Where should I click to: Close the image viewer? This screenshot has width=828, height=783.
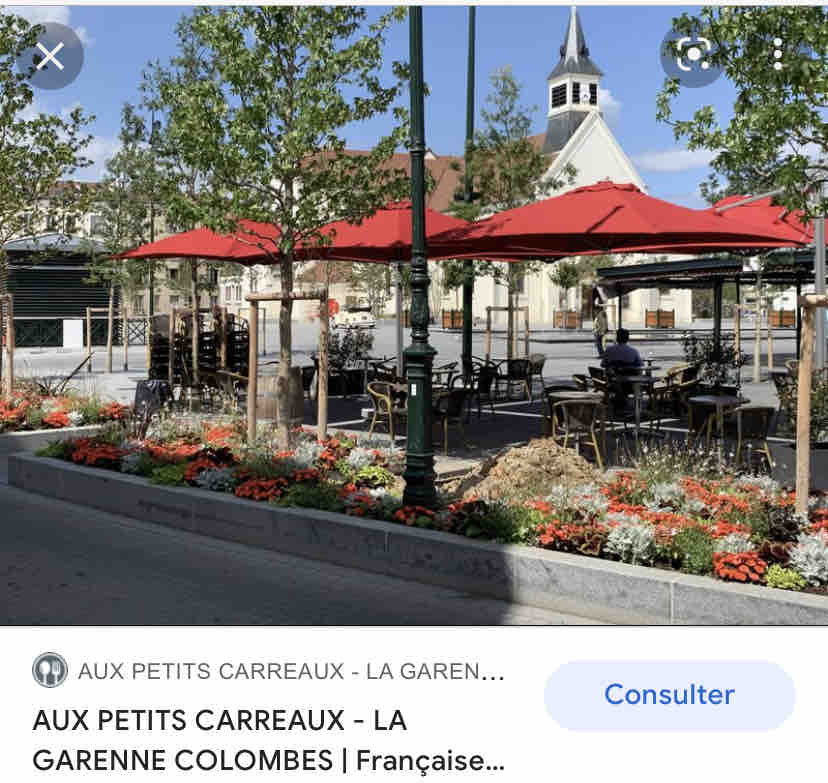pos(49,57)
